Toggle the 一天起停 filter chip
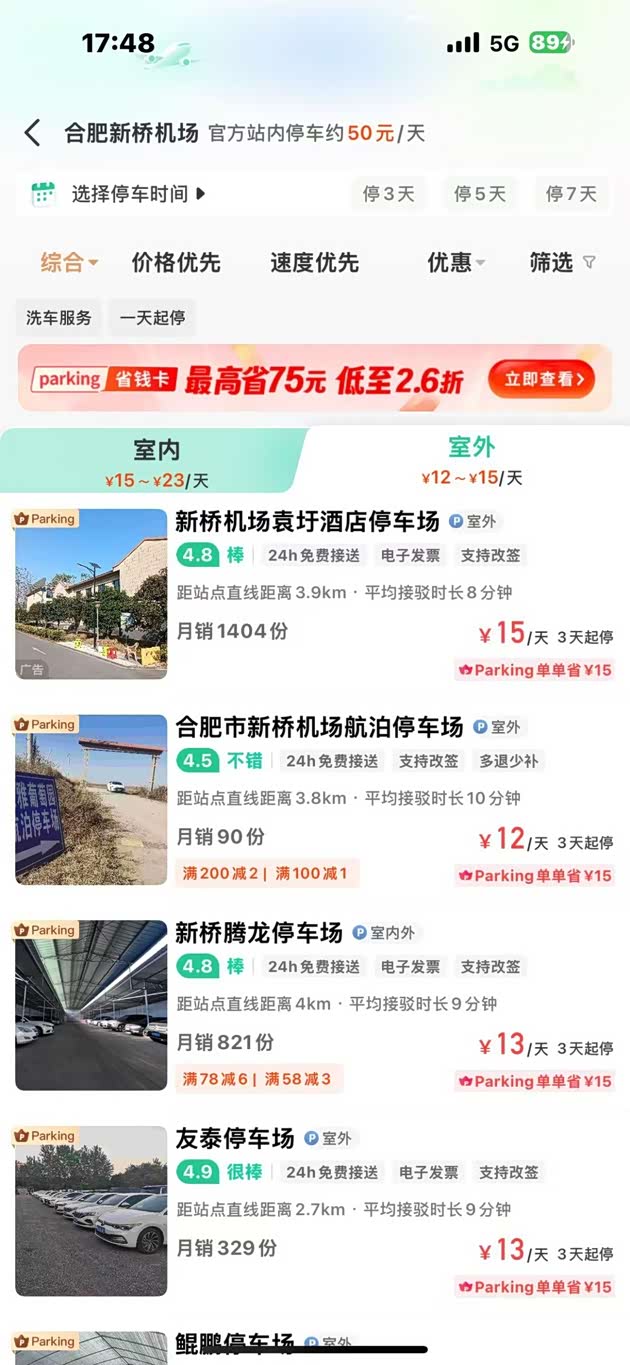The height and width of the screenshot is (1365, 630). pyautogui.click(x=152, y=318)
